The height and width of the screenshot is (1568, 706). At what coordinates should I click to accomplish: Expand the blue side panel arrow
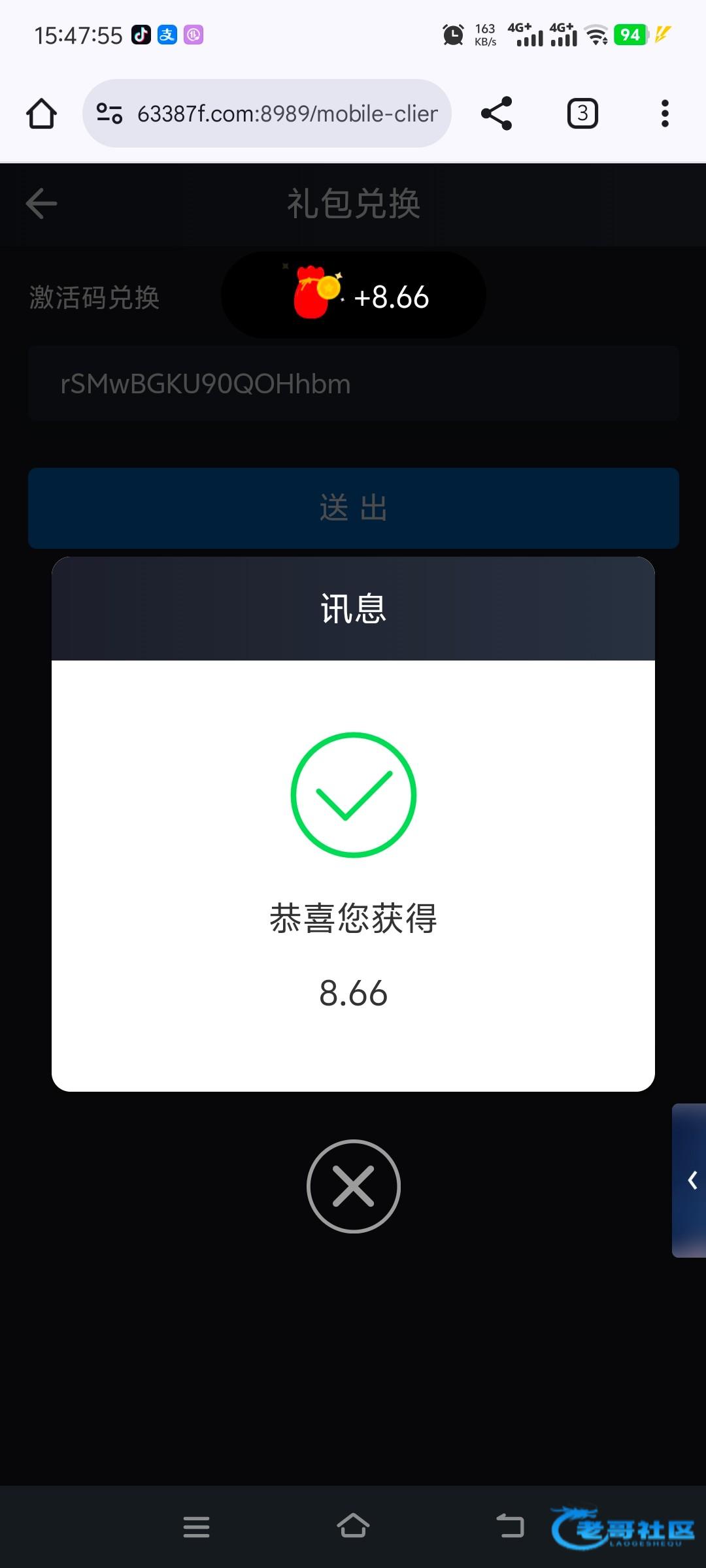(692, 1180)
